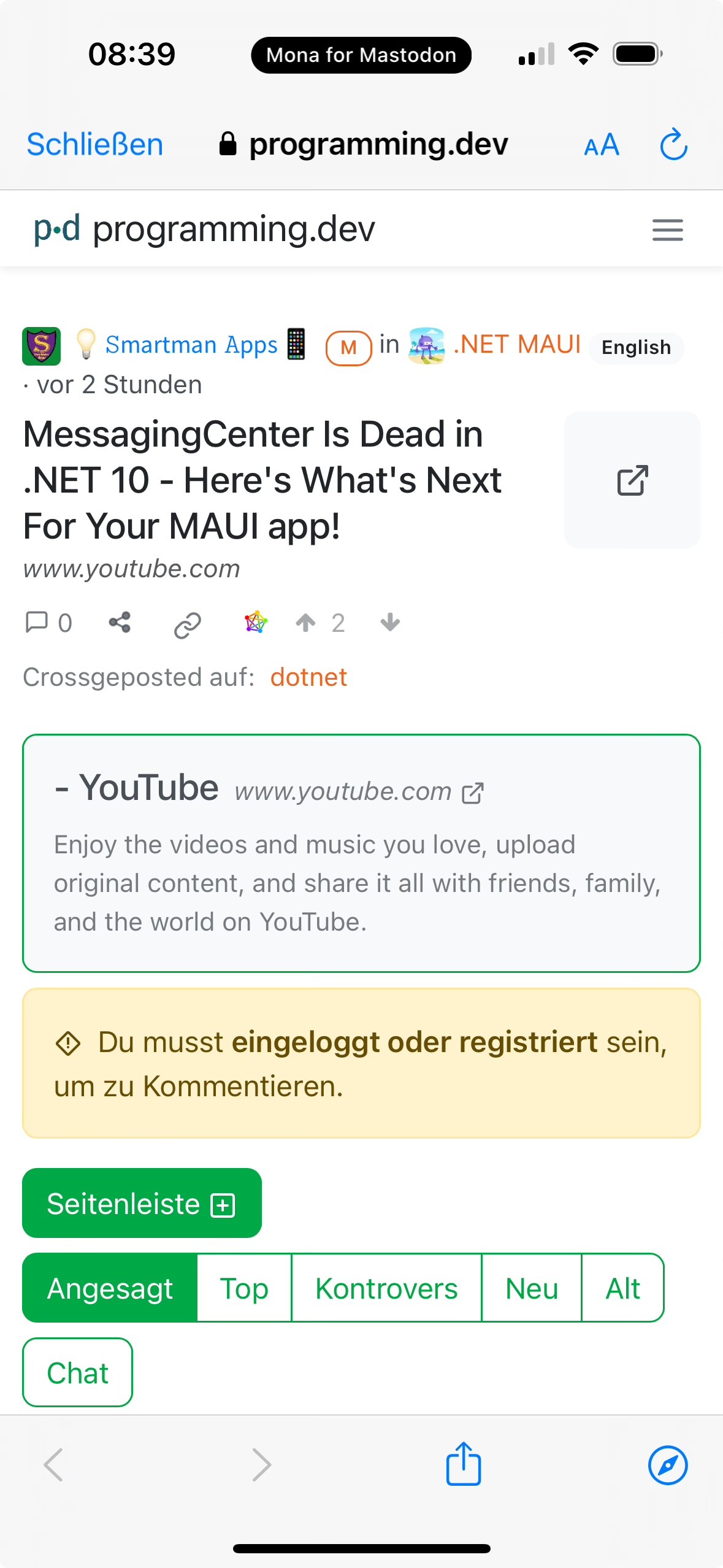Visit Smartman Apps user profile
The width and height of the screenshot is (723, 1568).
pyautogui.click(x=191, y=345)
